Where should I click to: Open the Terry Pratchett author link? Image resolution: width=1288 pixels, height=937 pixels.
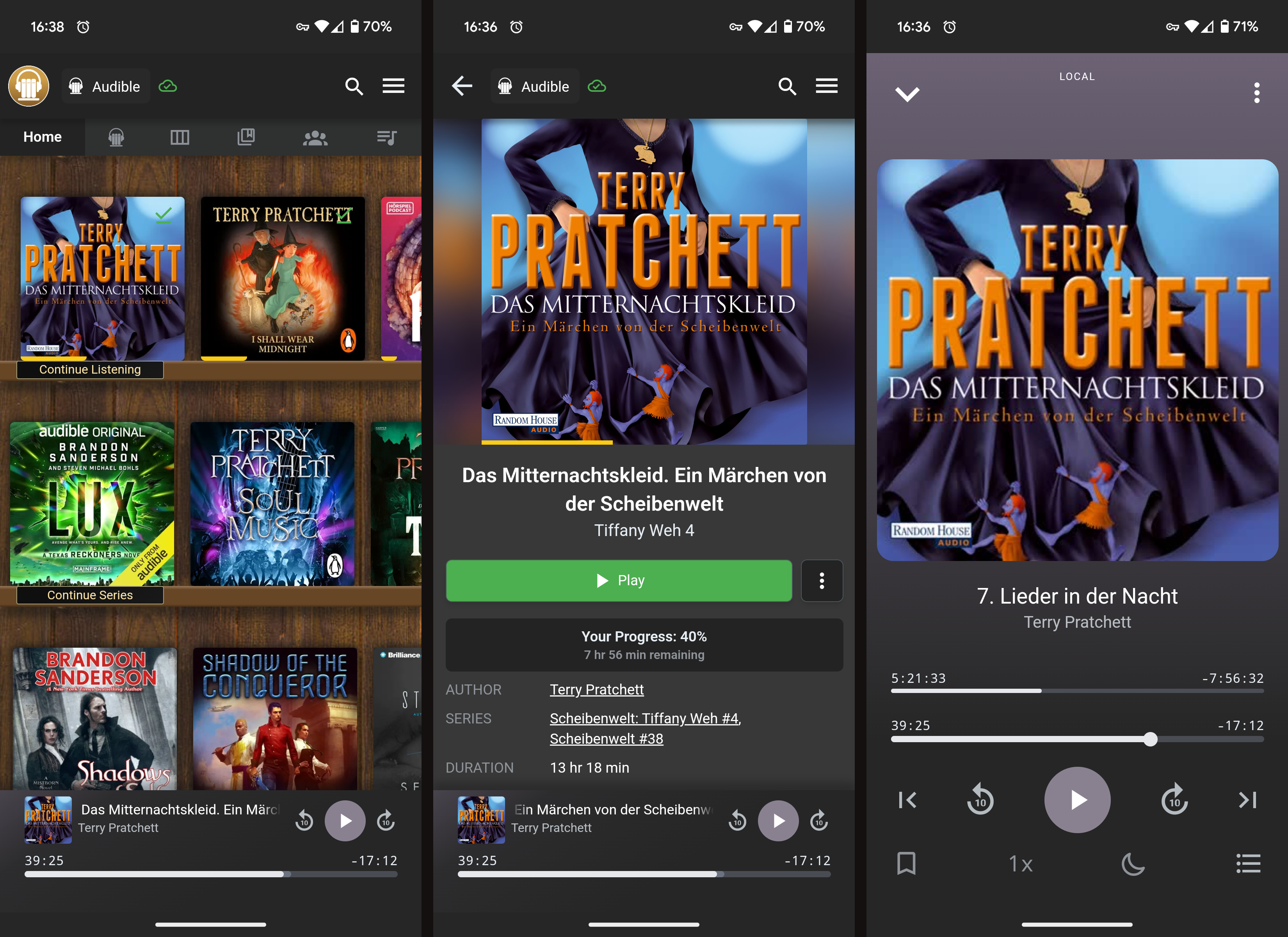pyautogui.click(x=596, y=689)
